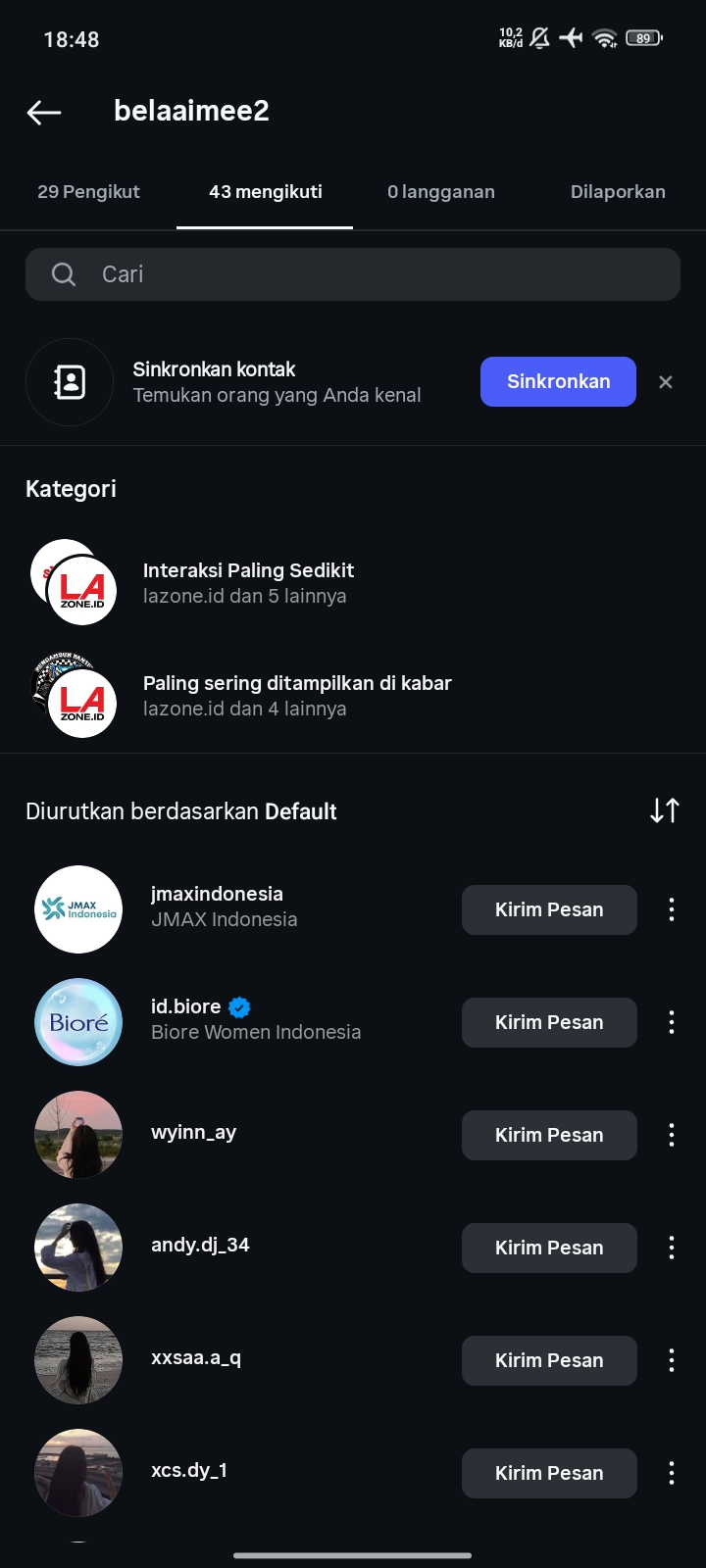Open three-dot menu for andy.dj_34
Viewport: 706px width, 1568px height.
pyautogui.click(x=672, y=1248)
